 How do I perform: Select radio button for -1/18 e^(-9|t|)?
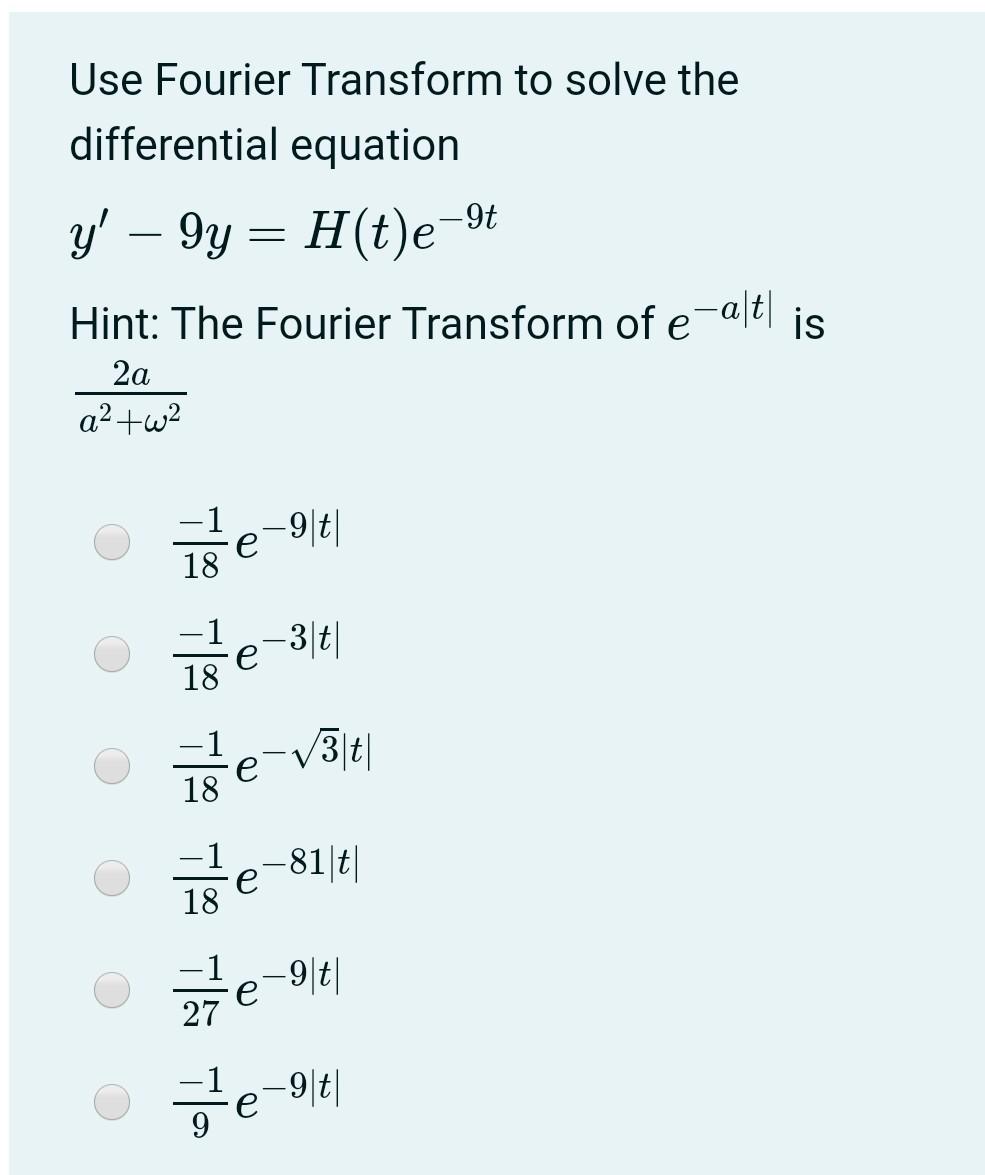point(110,543)
